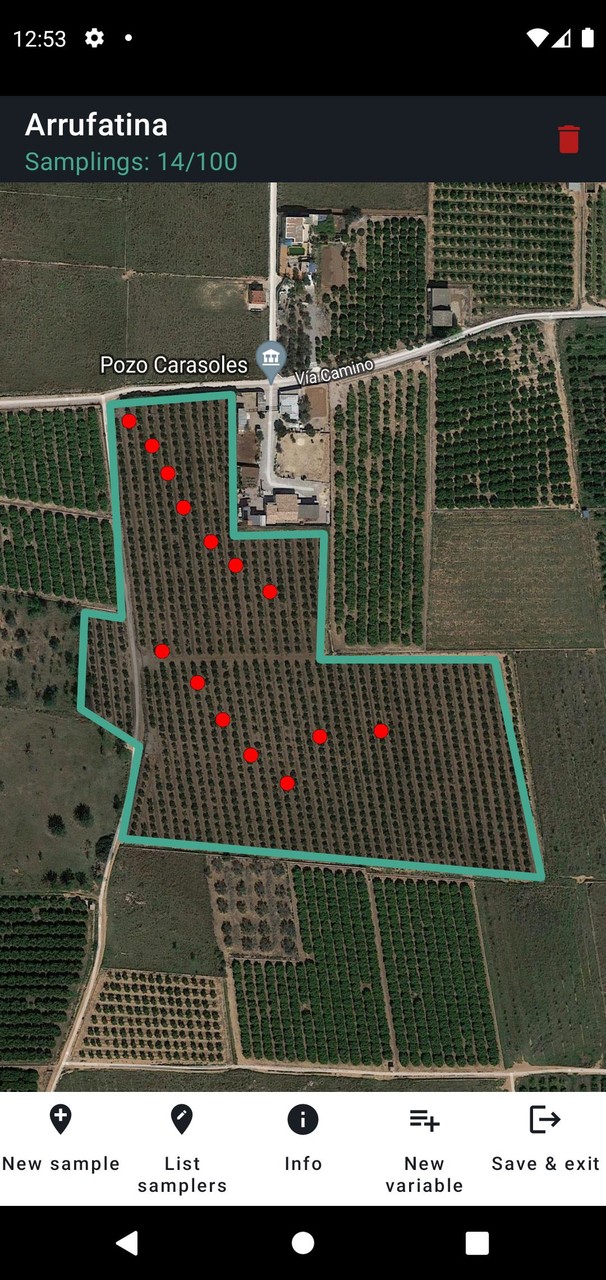Go back using system navigation
This screenshot has height=1280, width=606.
tap(127, 1243)
